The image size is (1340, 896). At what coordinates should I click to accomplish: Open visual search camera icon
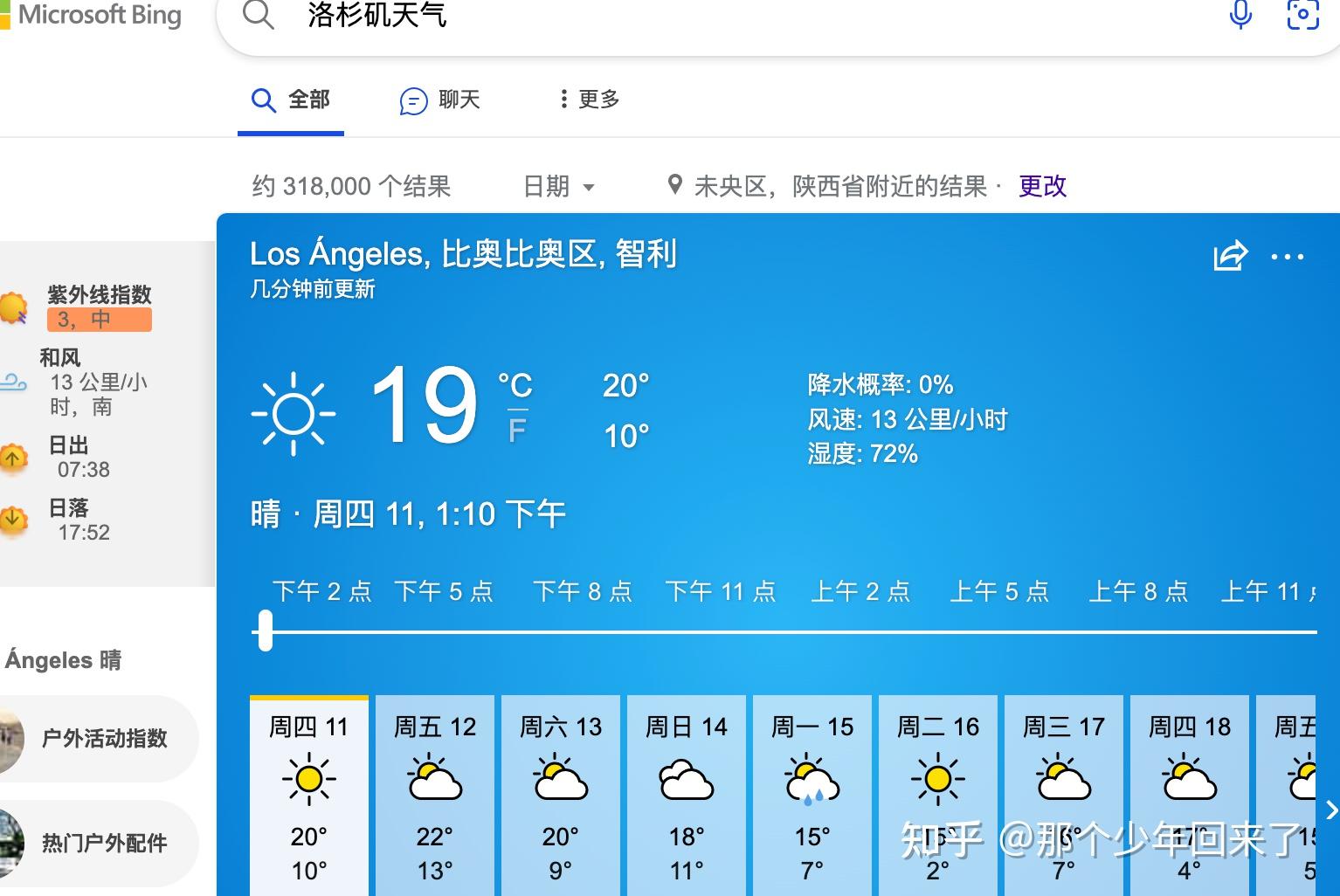(1302, 15)
